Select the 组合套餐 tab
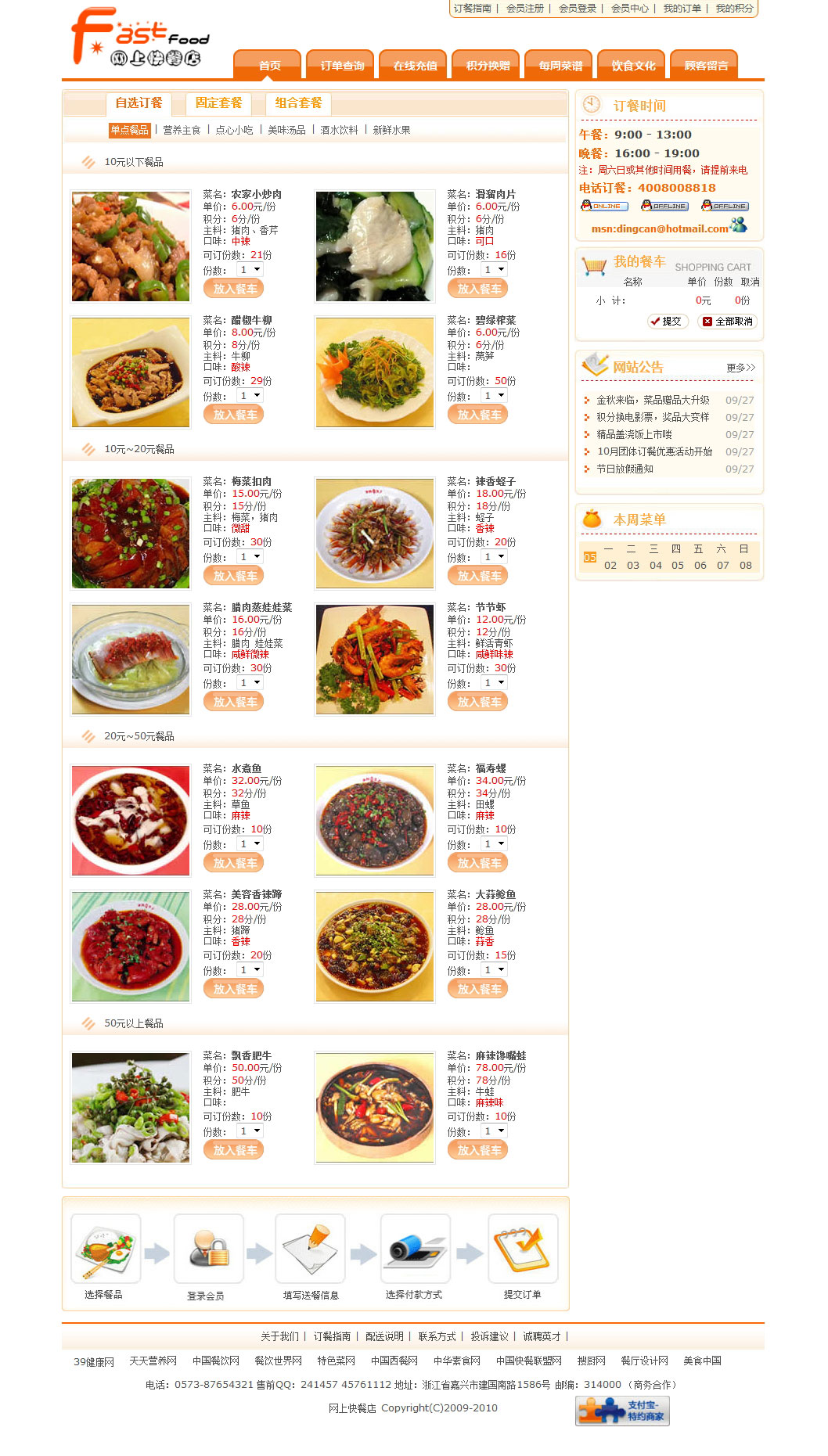 (298, 103)
